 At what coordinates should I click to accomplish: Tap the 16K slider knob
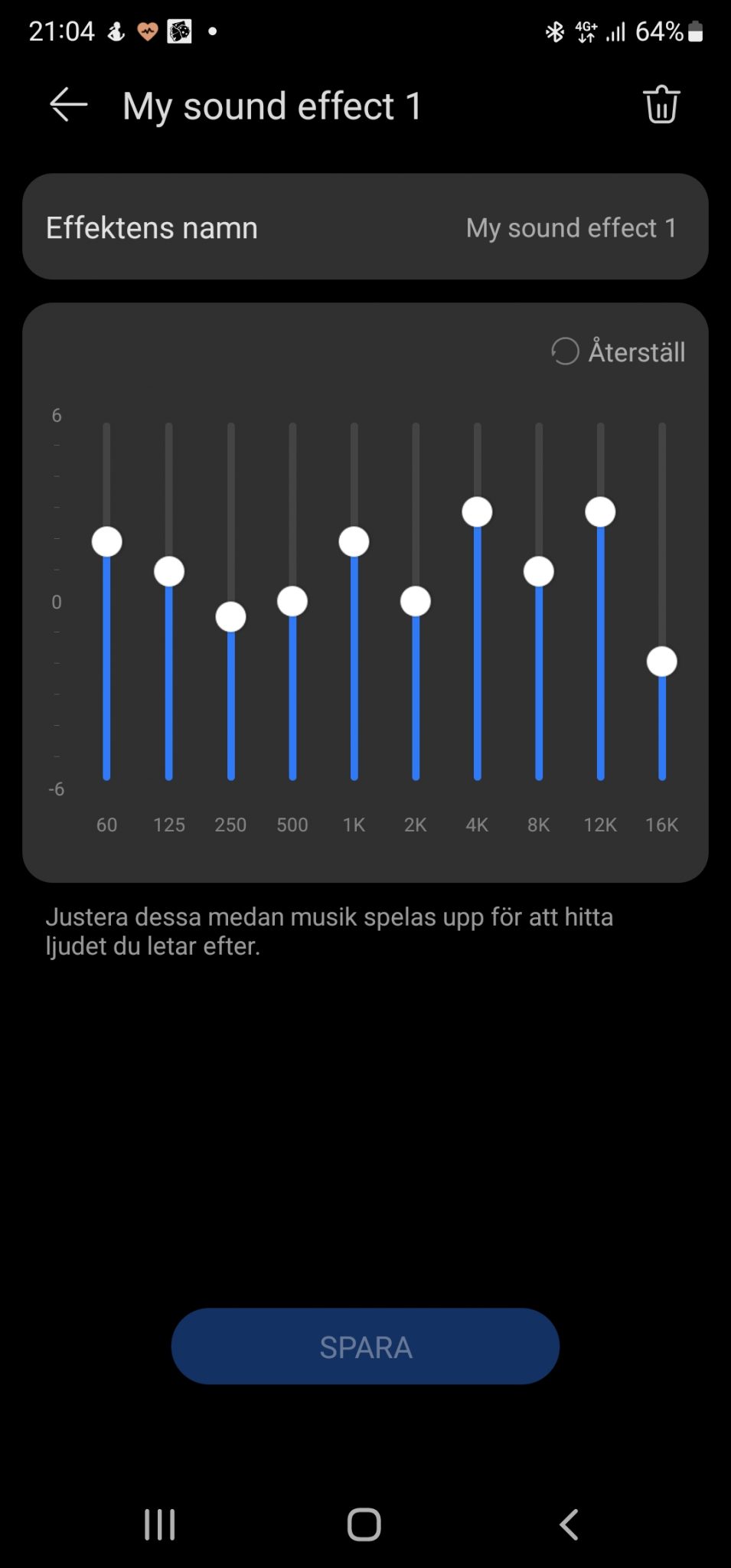pos(662,662)
